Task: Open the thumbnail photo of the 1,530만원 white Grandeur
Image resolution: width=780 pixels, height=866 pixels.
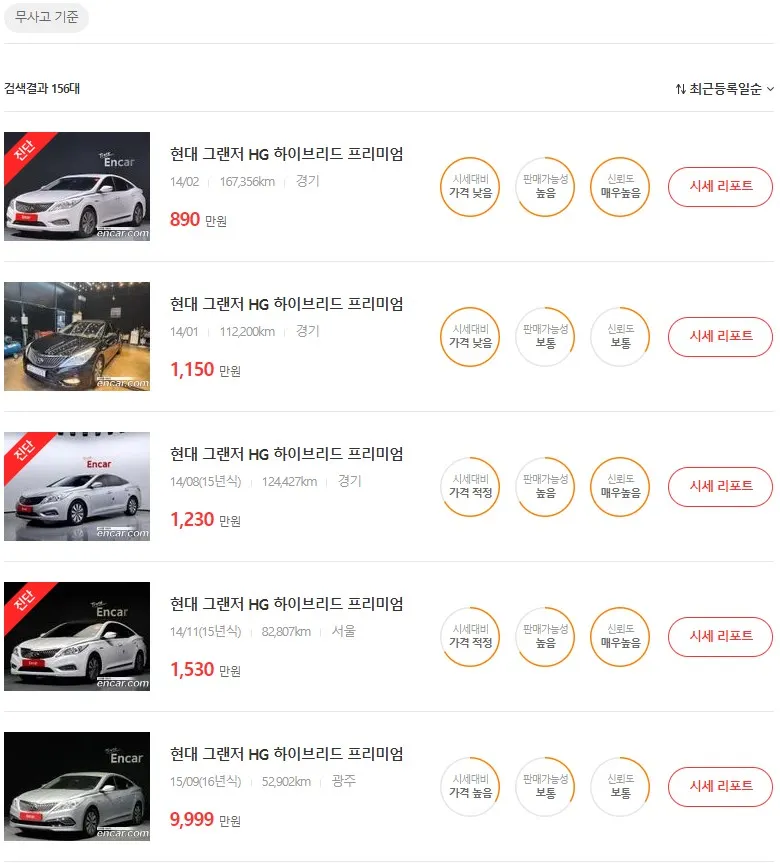Action: click(x=77, y=637)
